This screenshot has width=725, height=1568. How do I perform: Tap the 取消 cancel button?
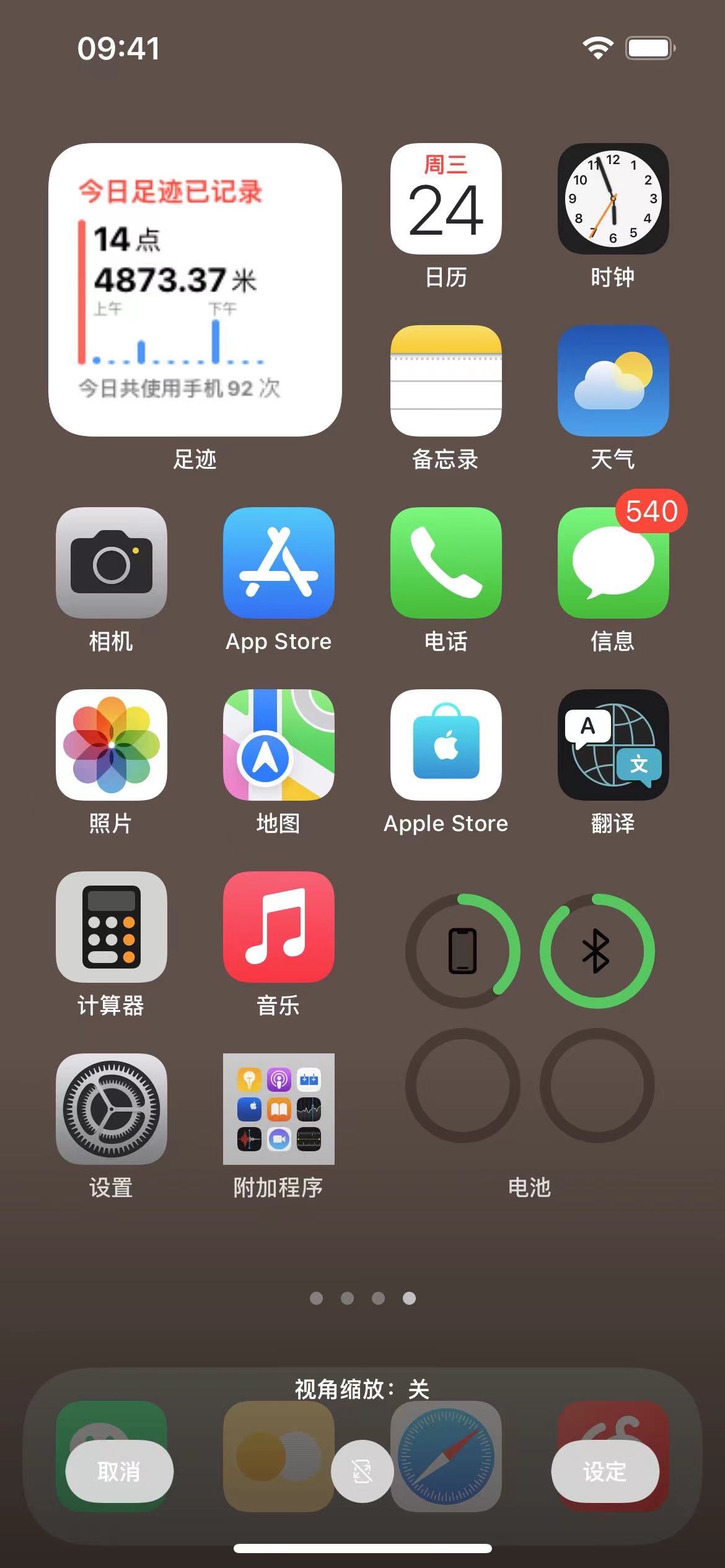pyautogui.click(x=119, y=1471)
